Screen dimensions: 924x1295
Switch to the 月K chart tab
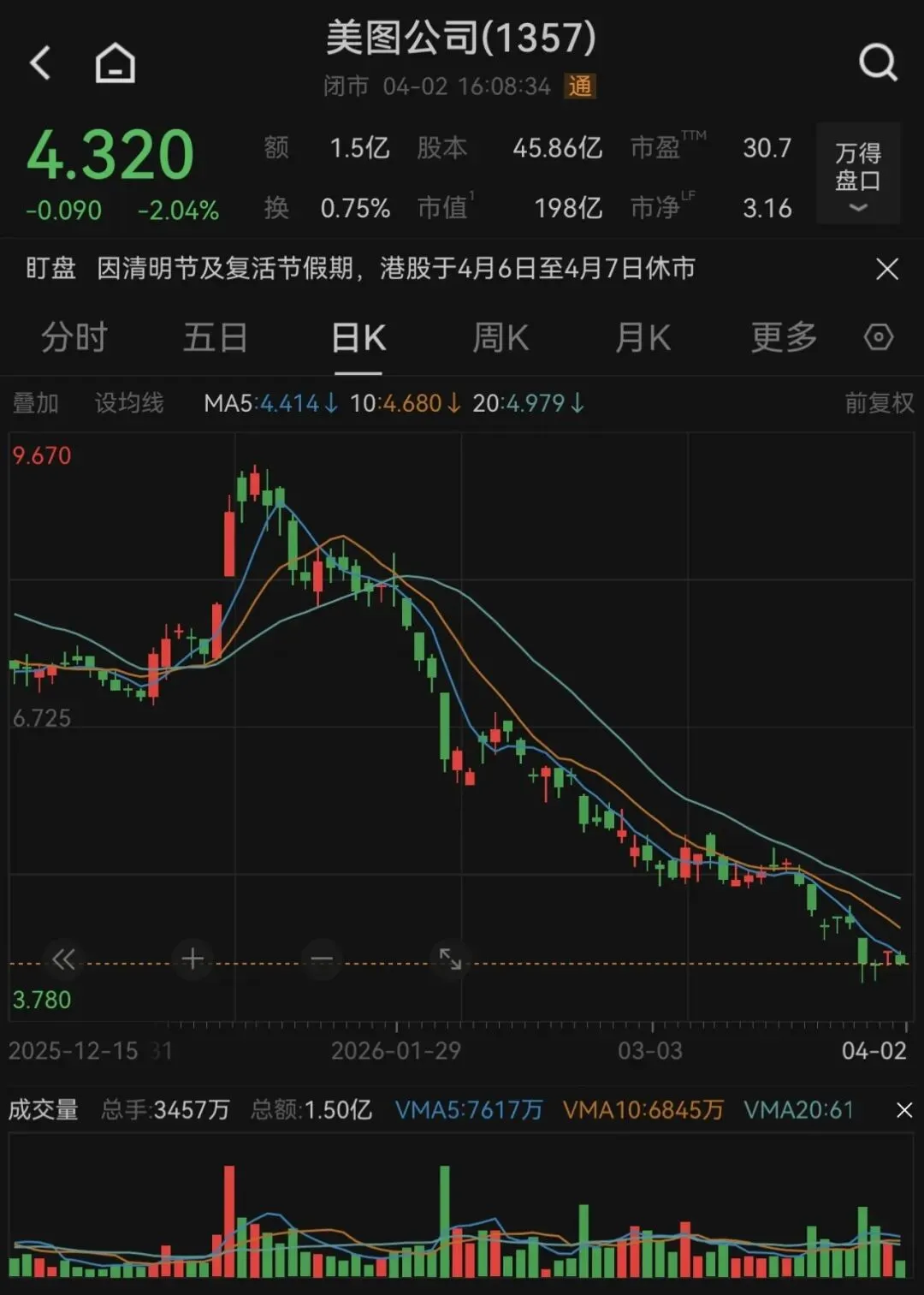tap(643, 337)
